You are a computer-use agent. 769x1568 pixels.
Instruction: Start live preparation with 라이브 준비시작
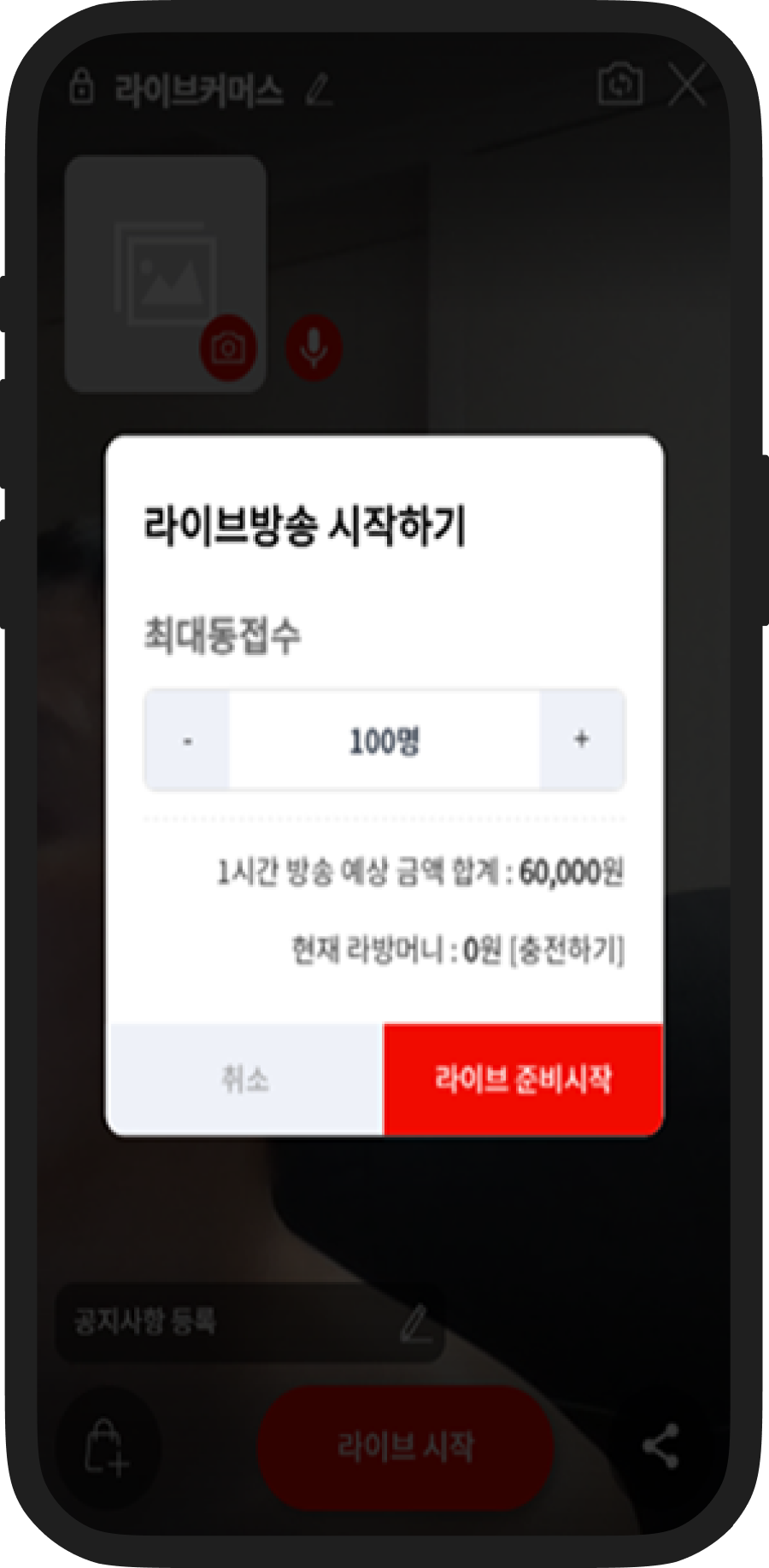pyautogui.click(x=523, y=1079)
